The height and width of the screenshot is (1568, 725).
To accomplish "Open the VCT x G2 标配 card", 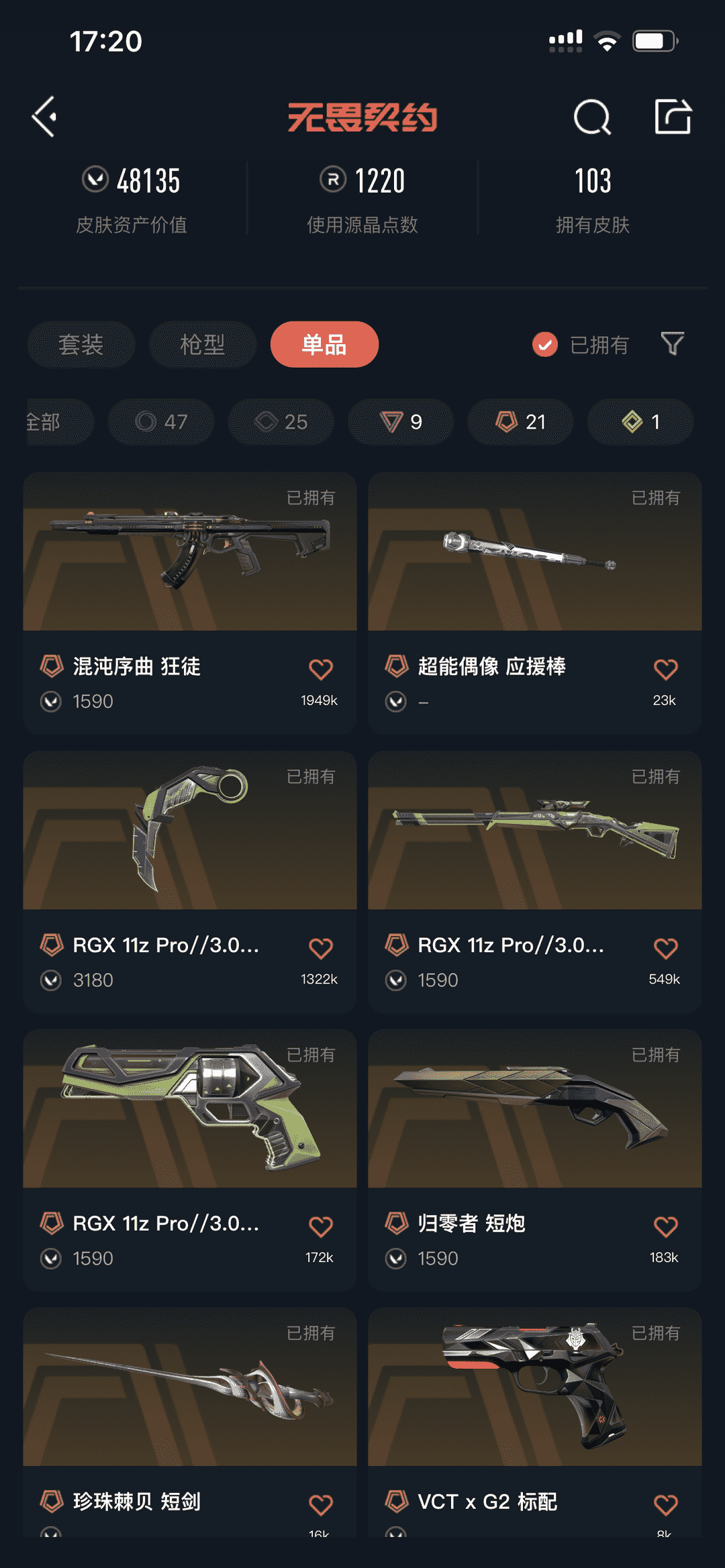I will [534, 1402].
